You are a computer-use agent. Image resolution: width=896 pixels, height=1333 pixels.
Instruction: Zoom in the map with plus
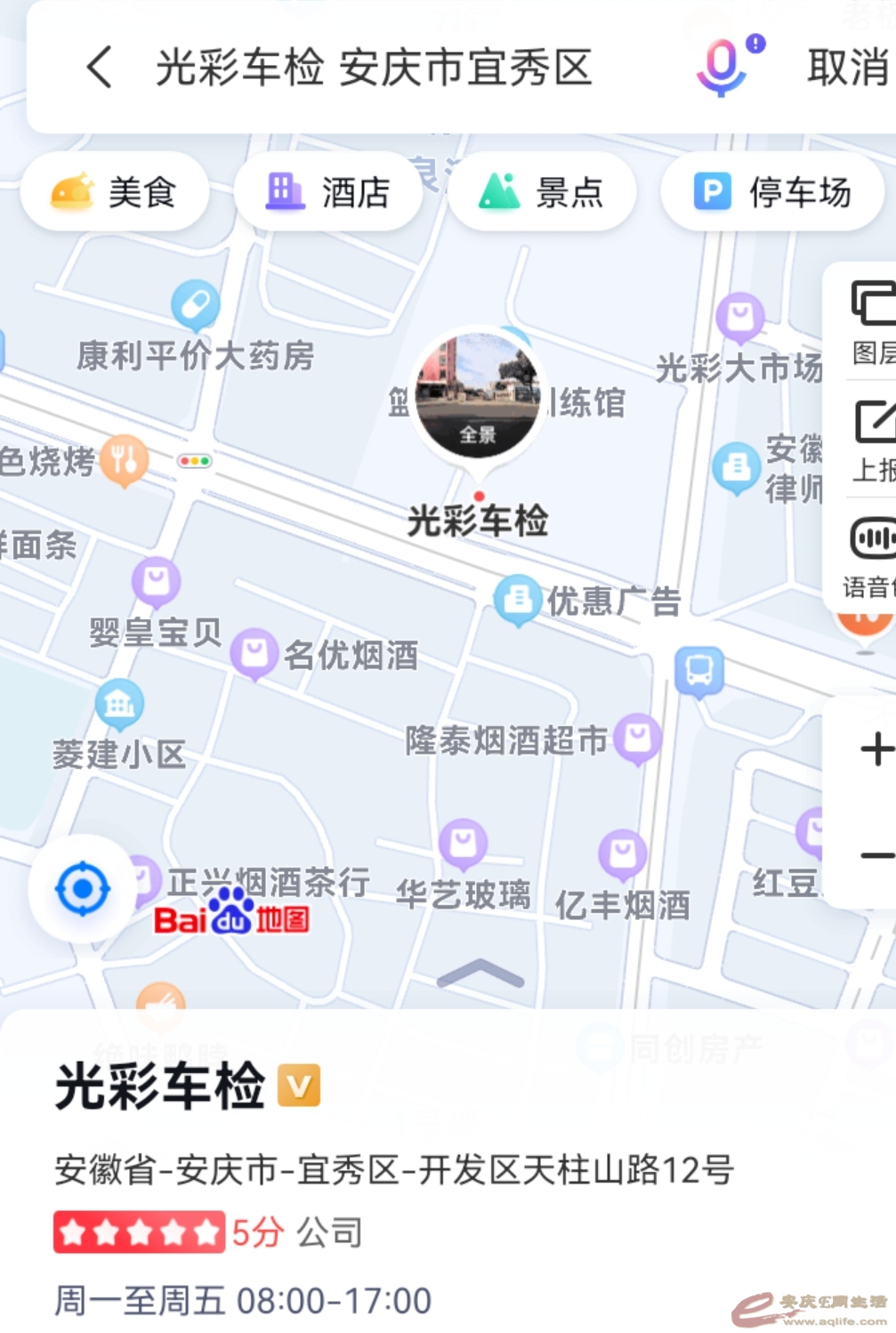click(x=876, y=749)
